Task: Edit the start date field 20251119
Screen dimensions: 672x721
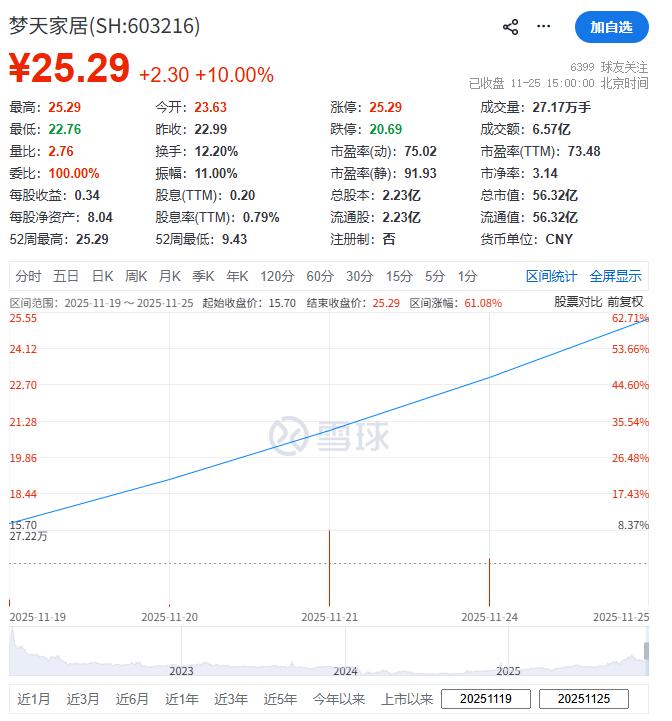Action: click(x=485, y=699)
